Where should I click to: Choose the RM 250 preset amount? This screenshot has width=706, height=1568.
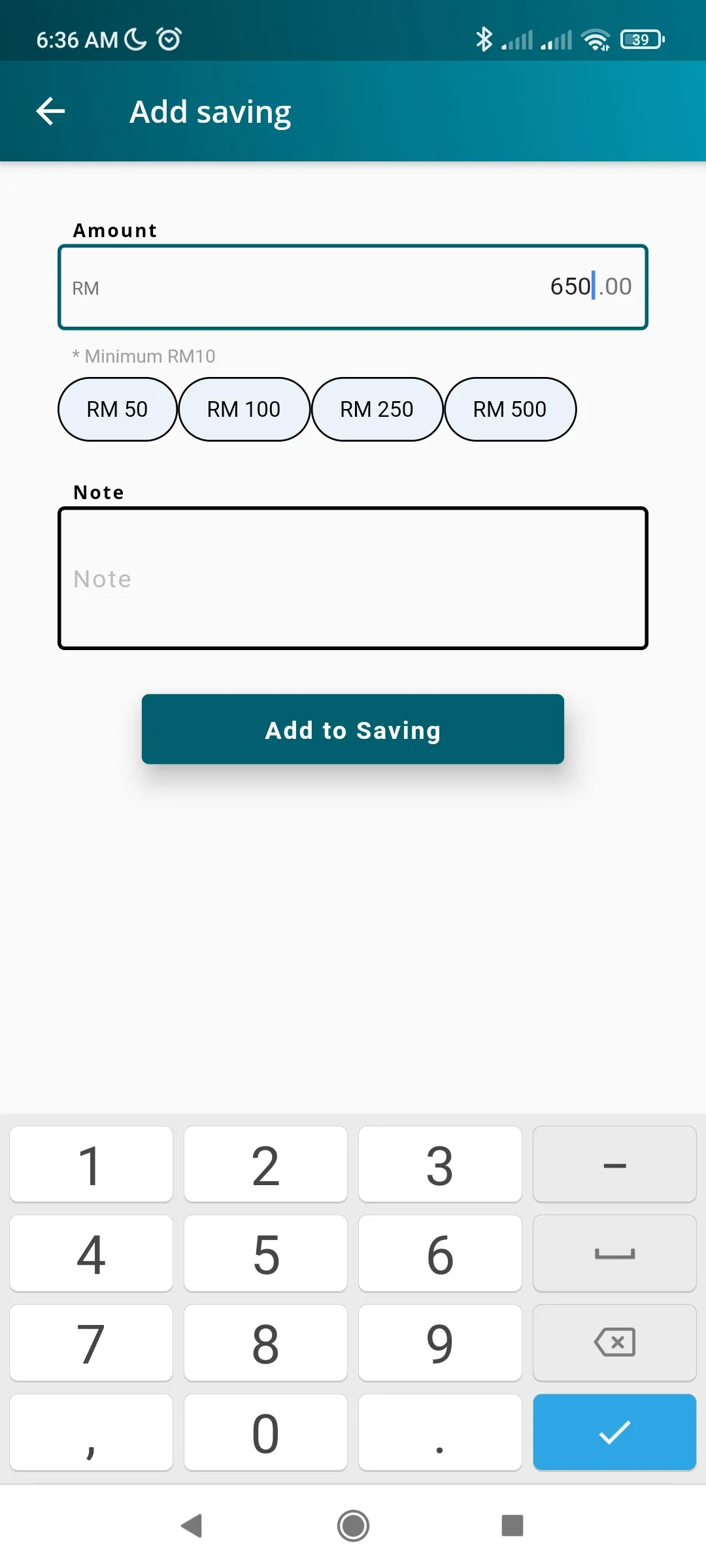click(377, 409)
